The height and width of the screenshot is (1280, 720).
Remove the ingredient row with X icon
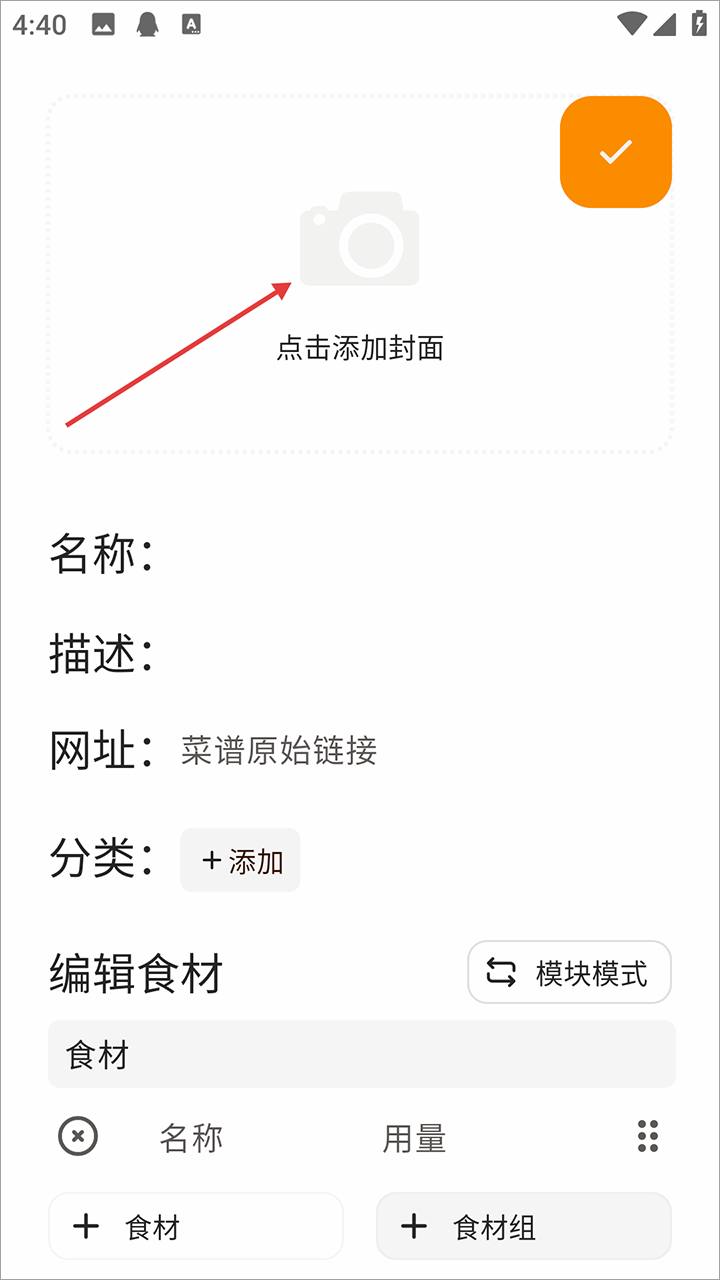pyautogui.click(x=78, y=1137)
